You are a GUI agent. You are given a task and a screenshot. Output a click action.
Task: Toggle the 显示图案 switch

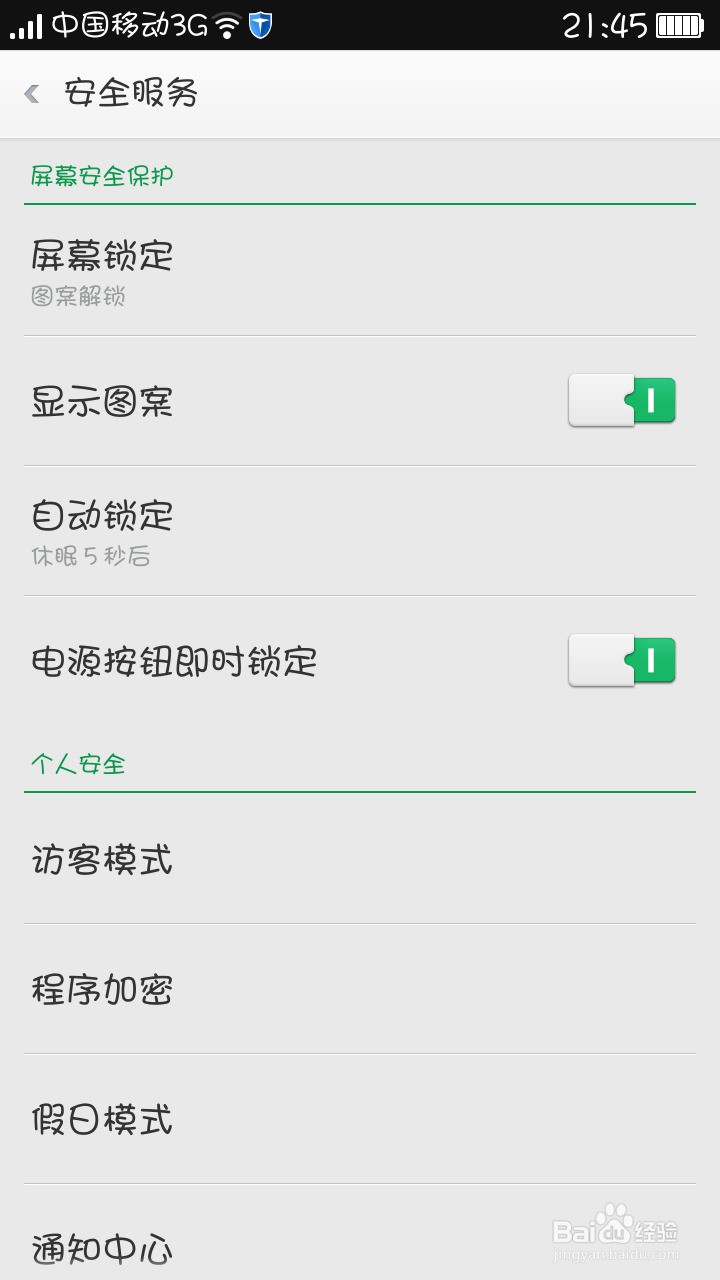[x=622, y=401]
